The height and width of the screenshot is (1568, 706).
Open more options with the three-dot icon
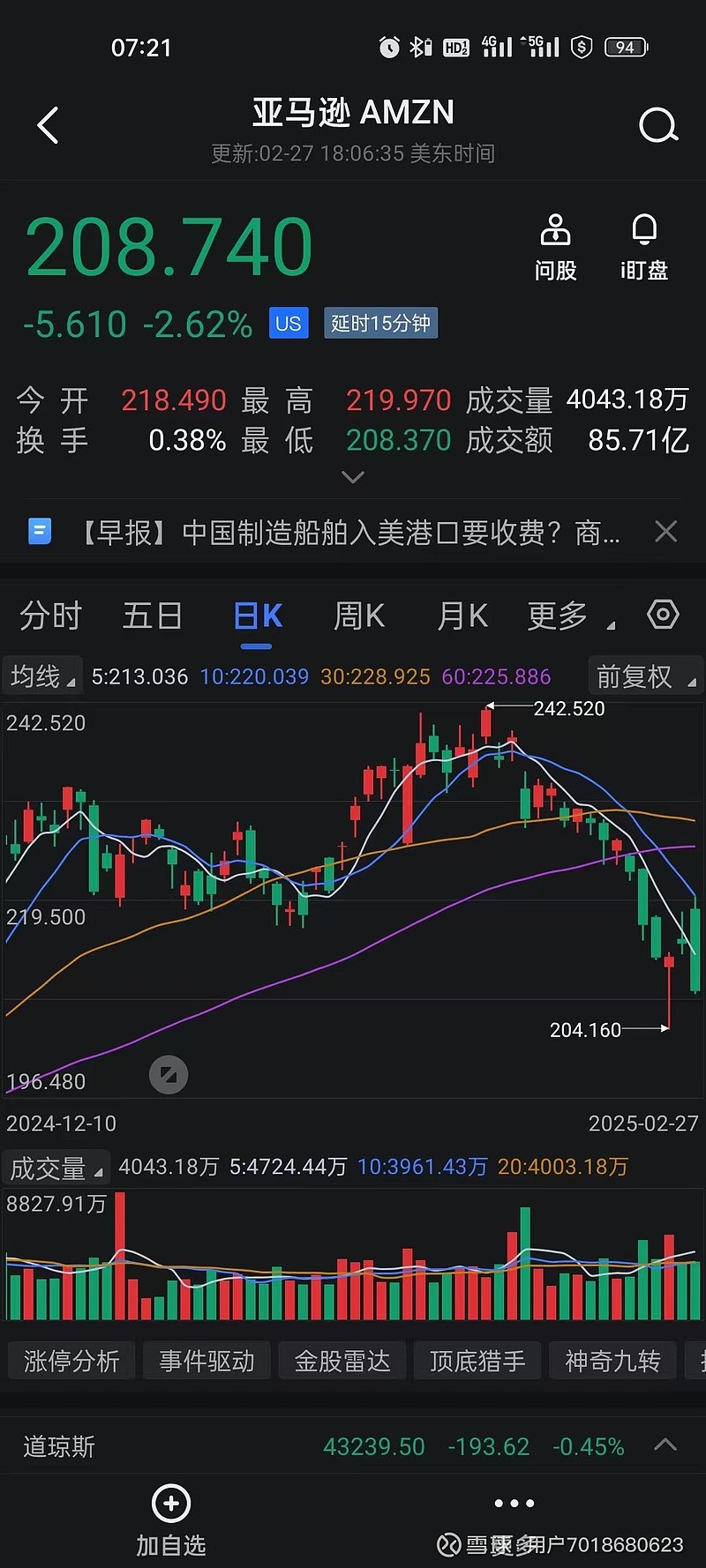(513, 1502)
